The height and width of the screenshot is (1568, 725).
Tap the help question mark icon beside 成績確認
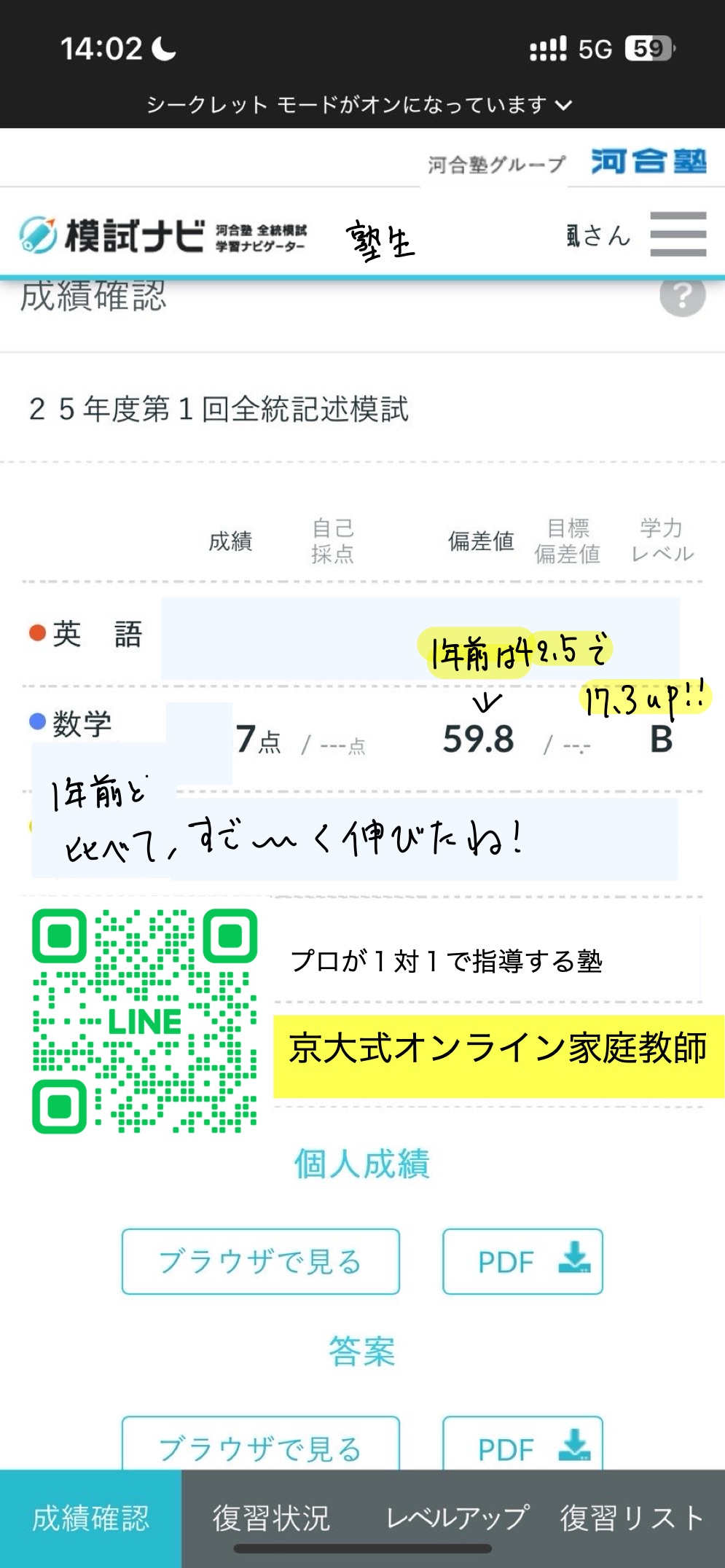coord(682,297)
